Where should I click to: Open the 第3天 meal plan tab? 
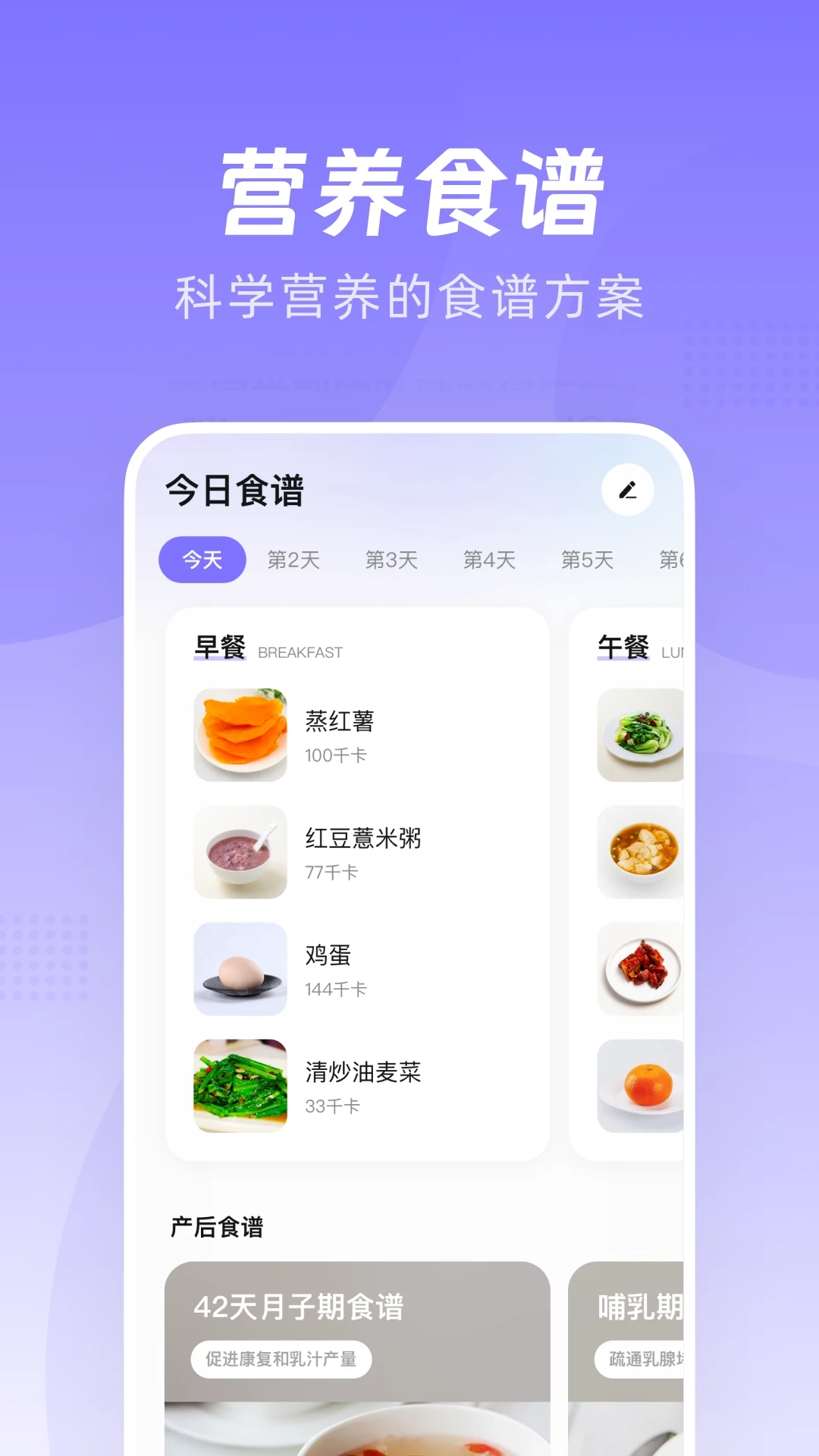pyautogui.click(x=392, y=559)
